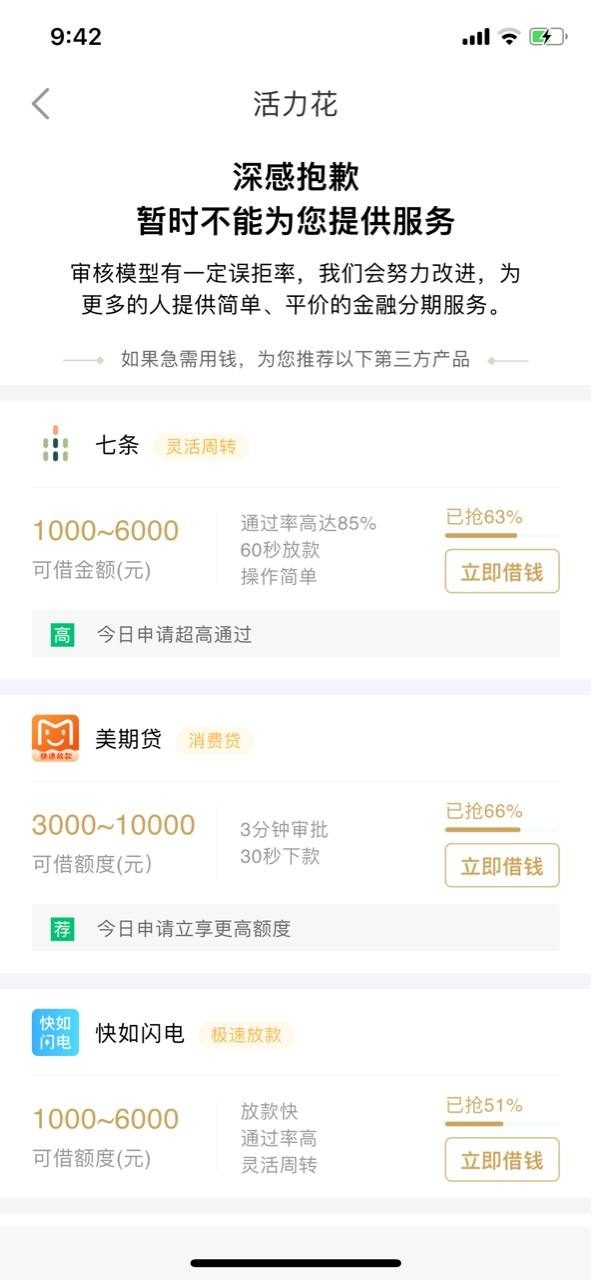Image resolution: width=592 pixels, height=1280 pixels.
Task: Open the 美期贷 loan product card
Action: 296,834
